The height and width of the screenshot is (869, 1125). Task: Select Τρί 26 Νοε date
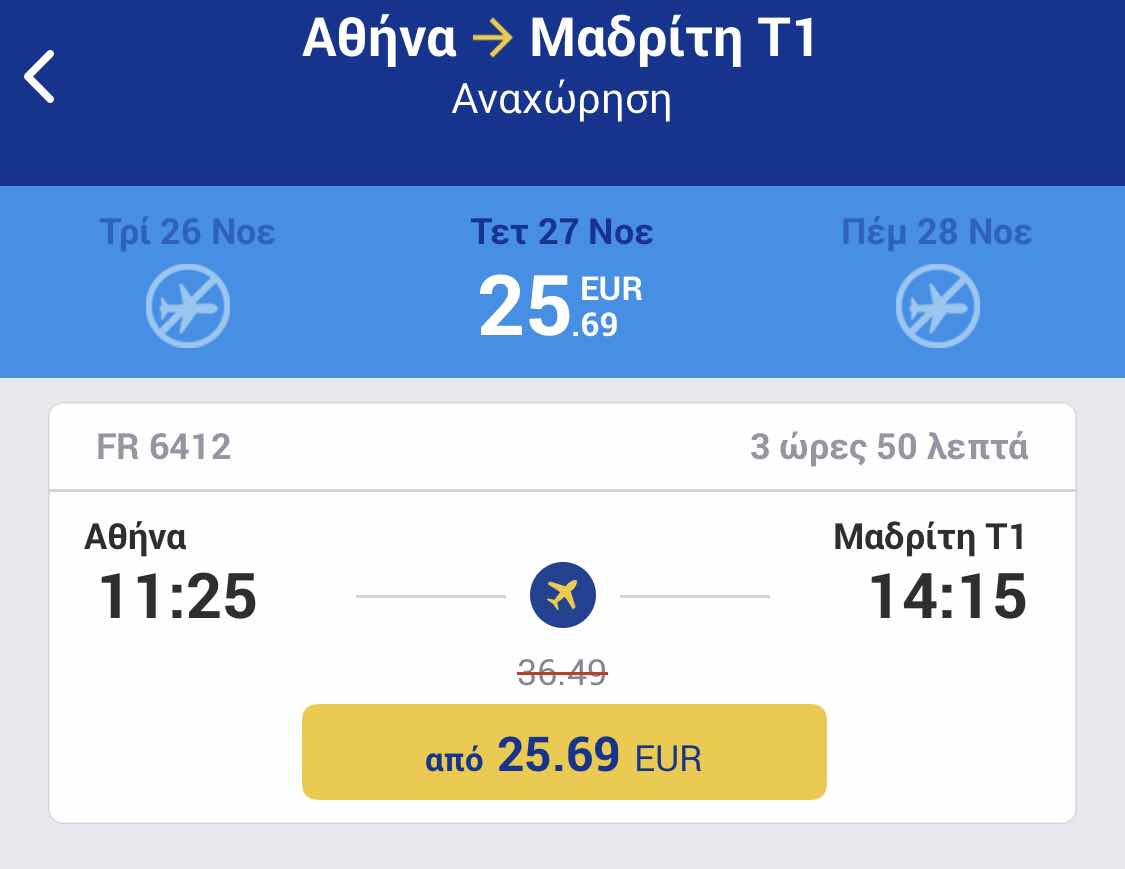[188, 278]
